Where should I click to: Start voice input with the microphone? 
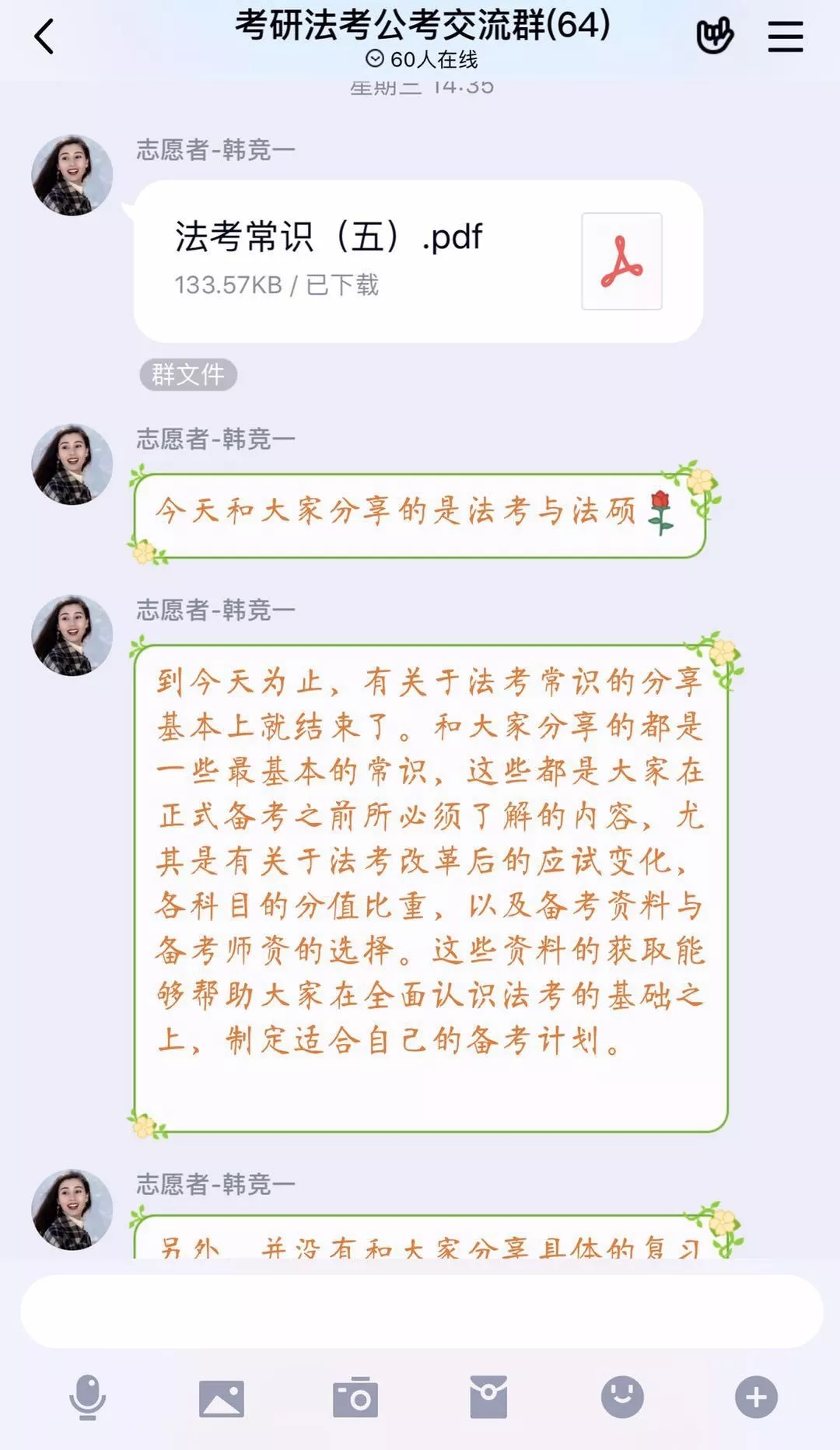[88, 1397]
